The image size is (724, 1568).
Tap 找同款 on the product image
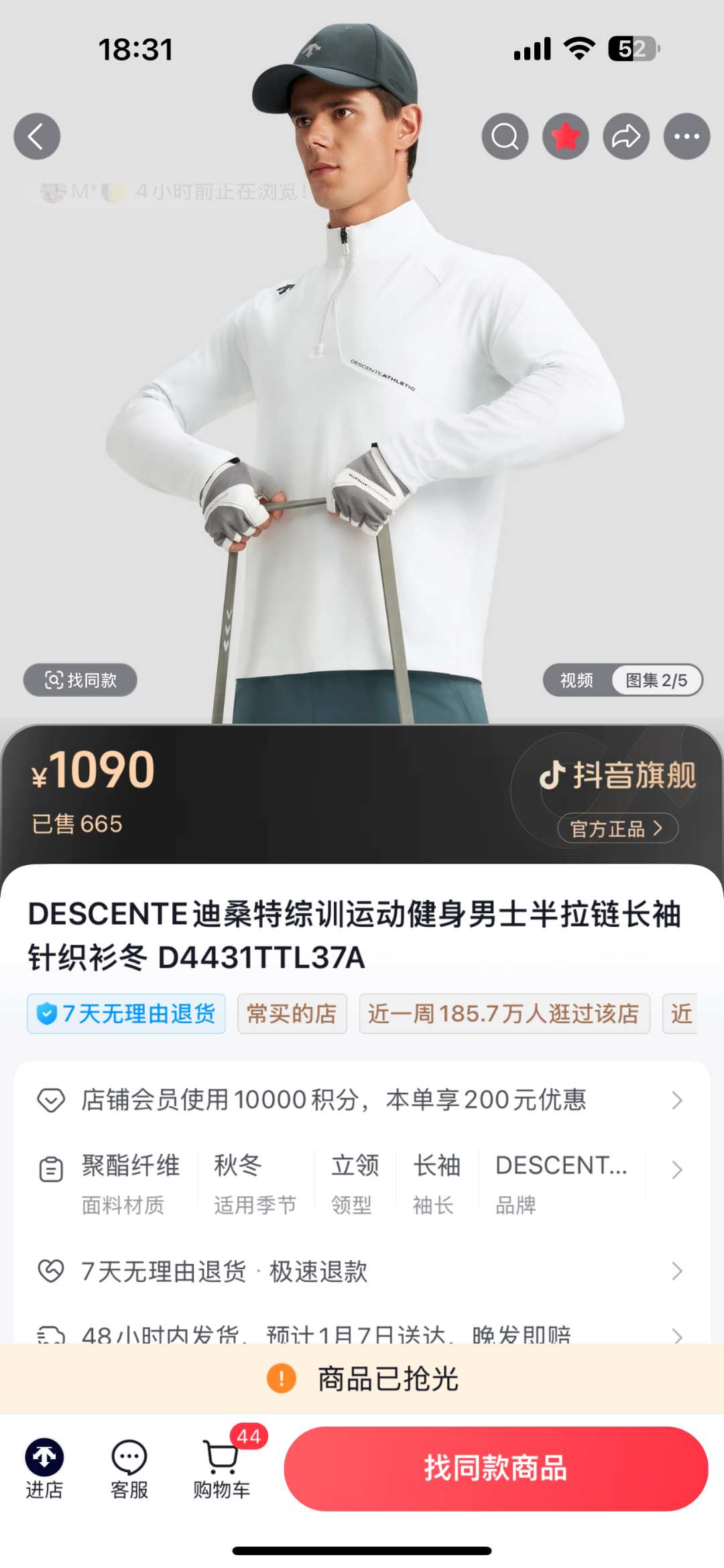pyautogui.click(x=80, y=680)
